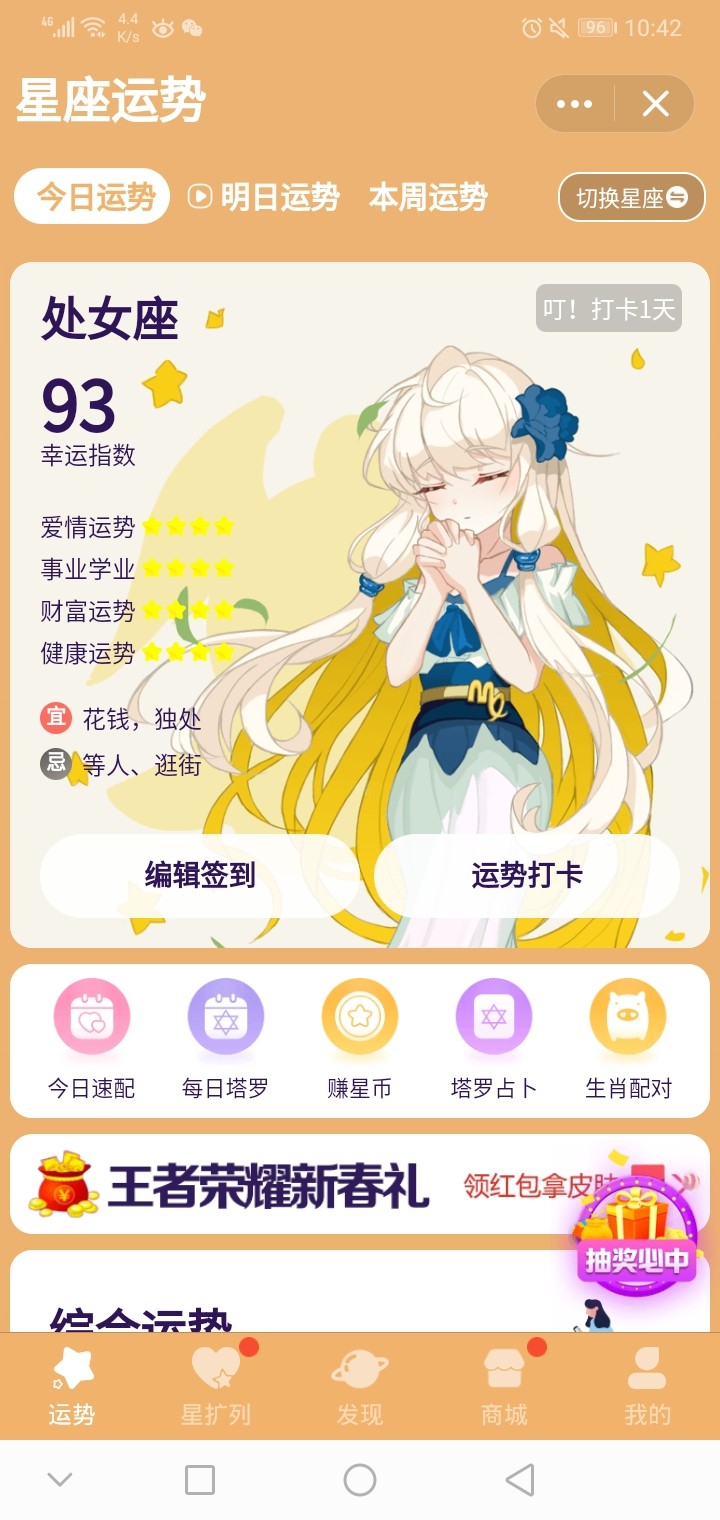Close the mini-program with the X

tap(655, 104)
